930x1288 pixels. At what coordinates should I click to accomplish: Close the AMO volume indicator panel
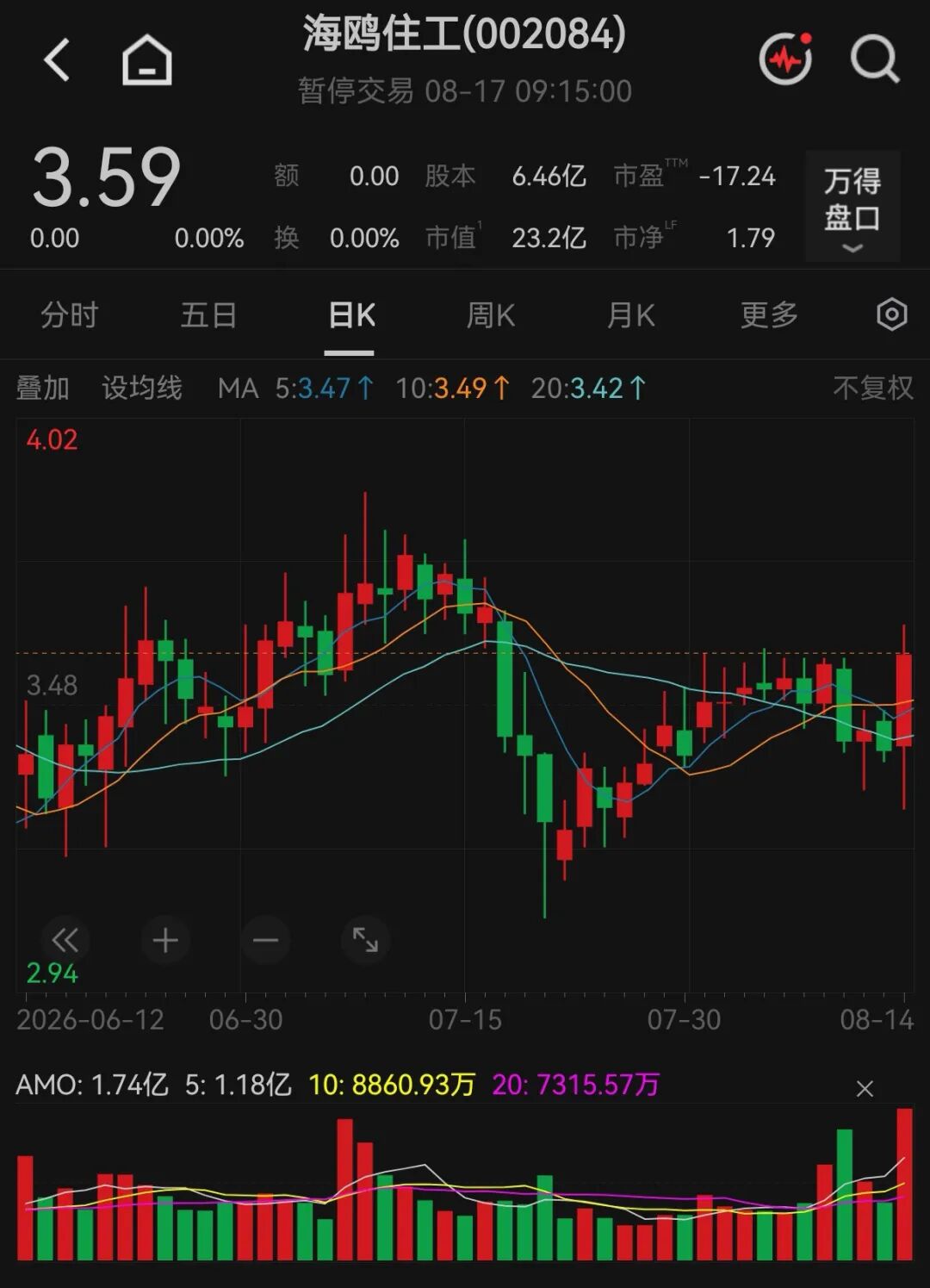[865, 1089]
